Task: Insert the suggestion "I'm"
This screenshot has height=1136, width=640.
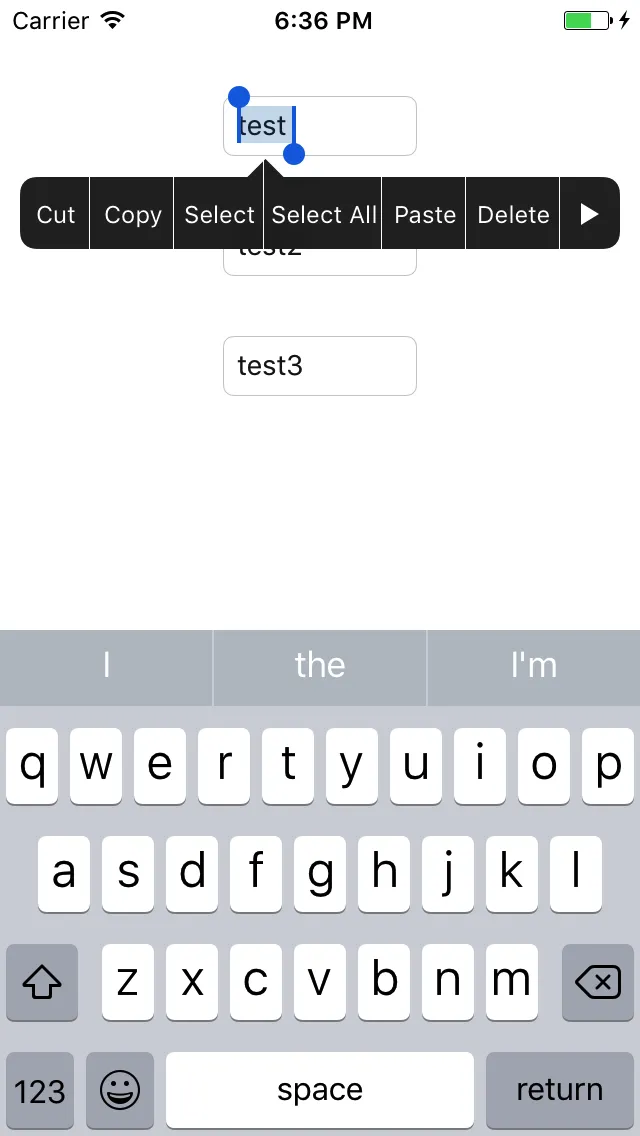Action: click(533, 666)
